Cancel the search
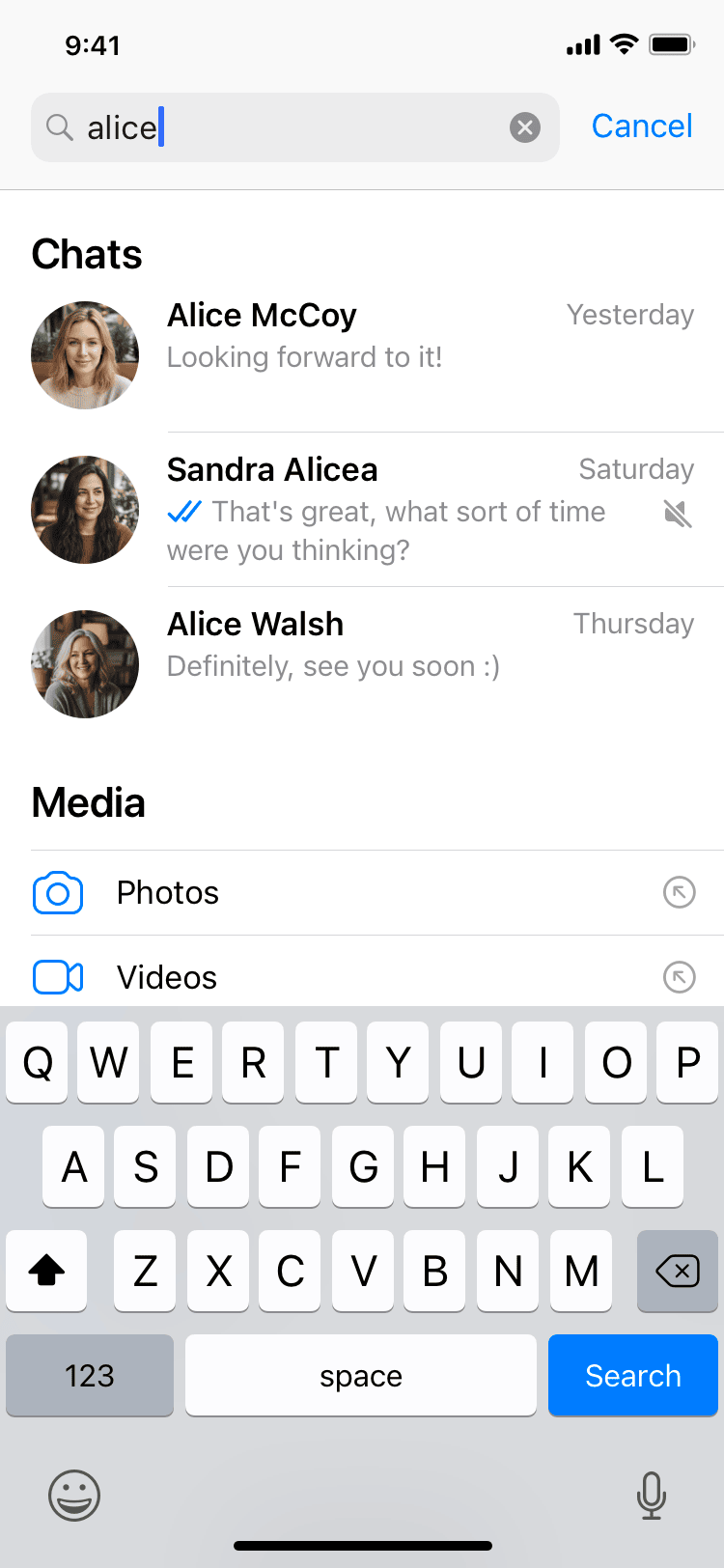The height and width of the screenshot is (1568, 724). pyautogui.click(x=641, y=126)
